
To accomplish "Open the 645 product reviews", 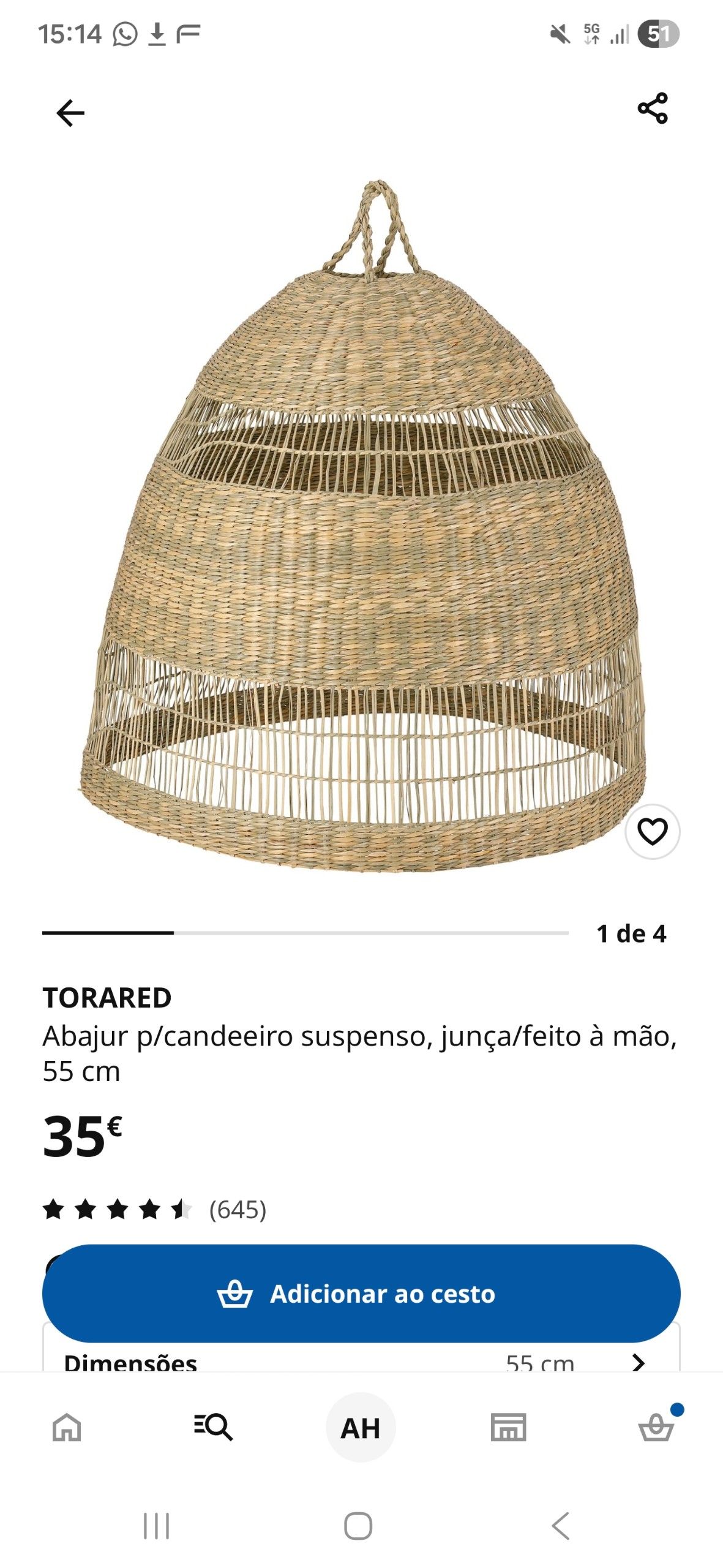I will coord(154,1209).
